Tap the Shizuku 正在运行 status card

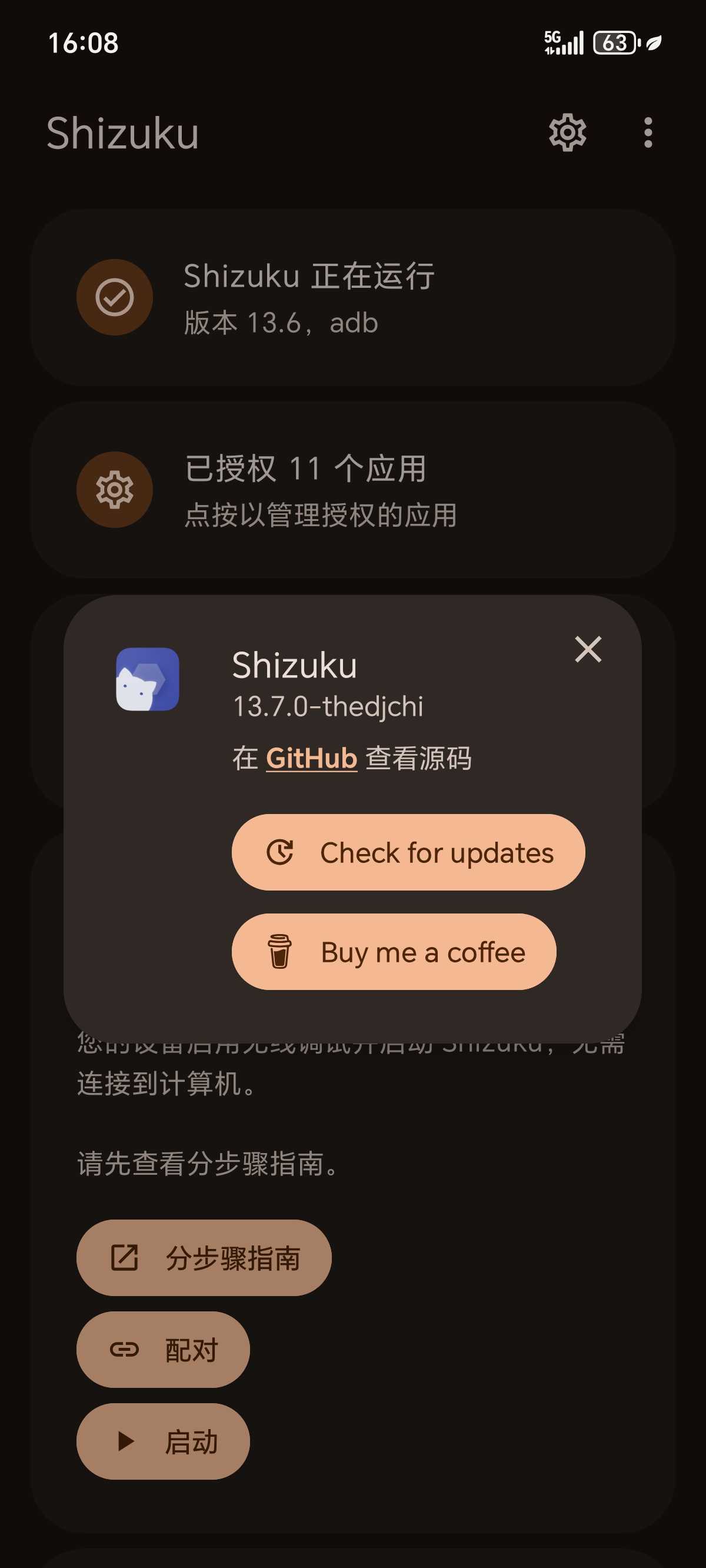(x=353, y=298)
